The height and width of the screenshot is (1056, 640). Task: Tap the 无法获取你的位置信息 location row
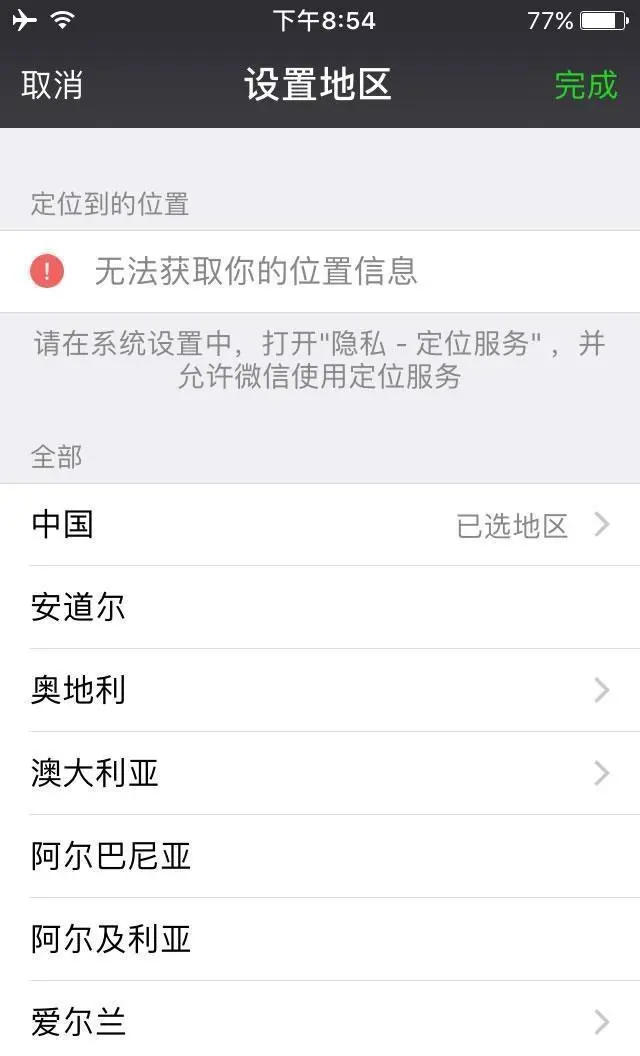(x=320, y=271)
